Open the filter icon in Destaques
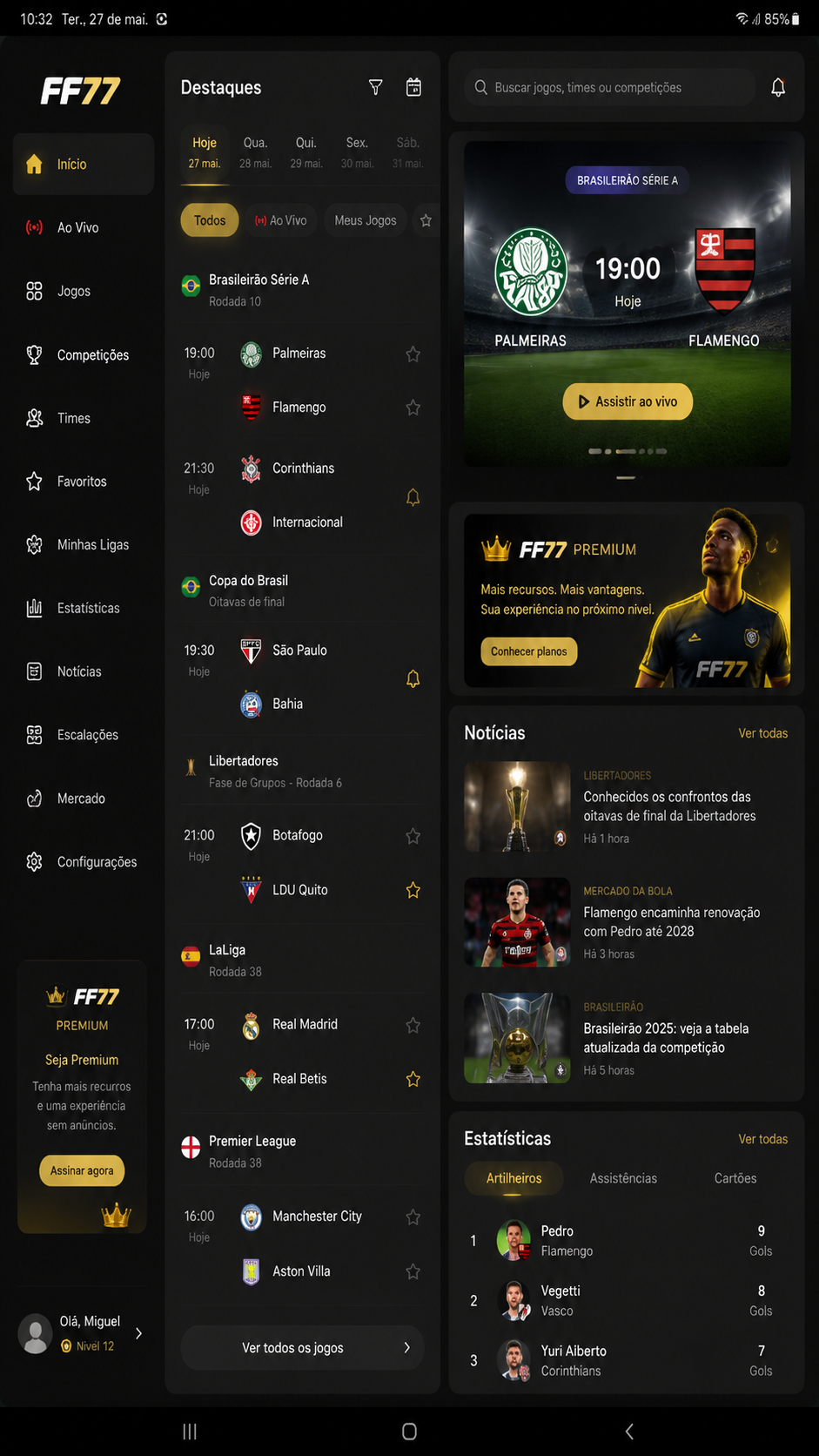The height and width of the screenshot is (1456, 819). [375, 87]
